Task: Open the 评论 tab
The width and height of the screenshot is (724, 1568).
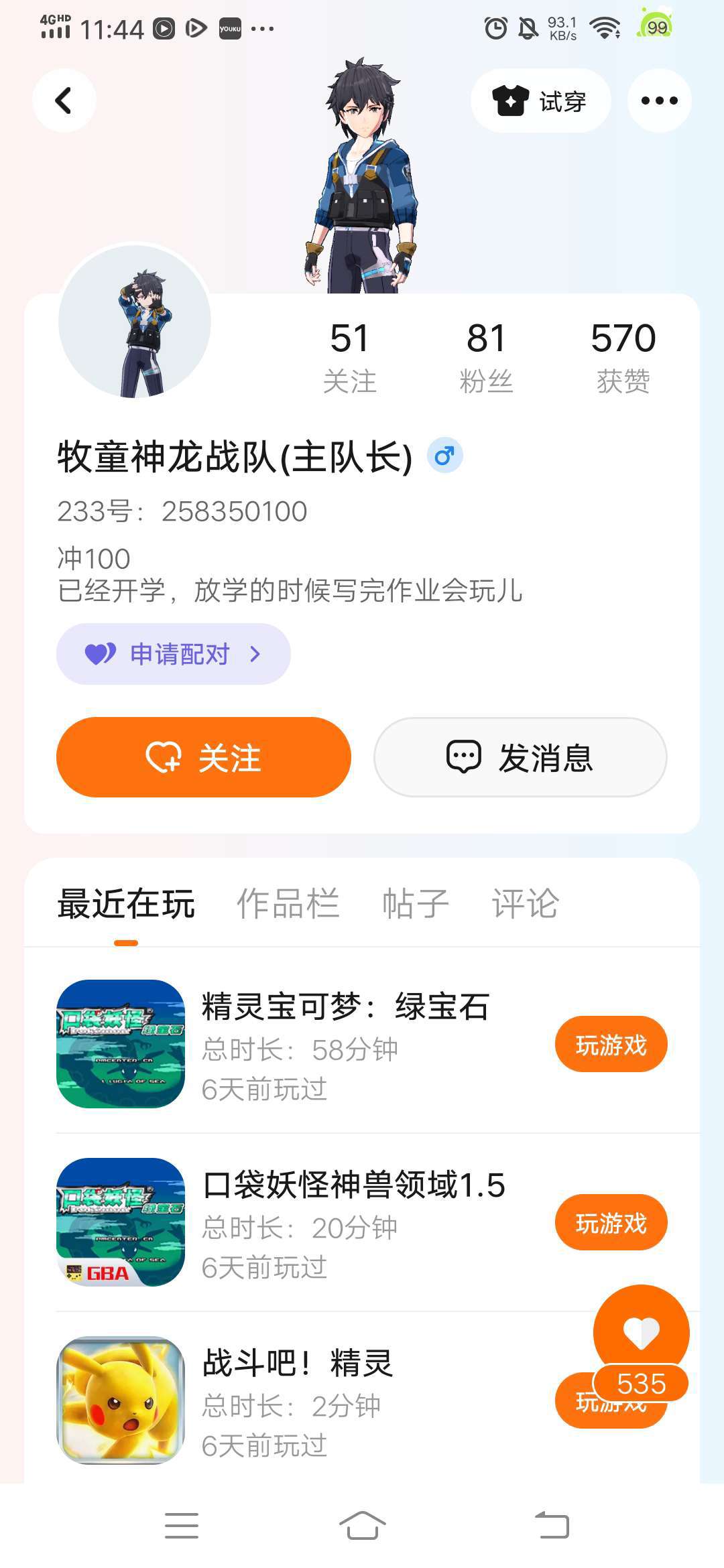Action: (x=525, y=903)
